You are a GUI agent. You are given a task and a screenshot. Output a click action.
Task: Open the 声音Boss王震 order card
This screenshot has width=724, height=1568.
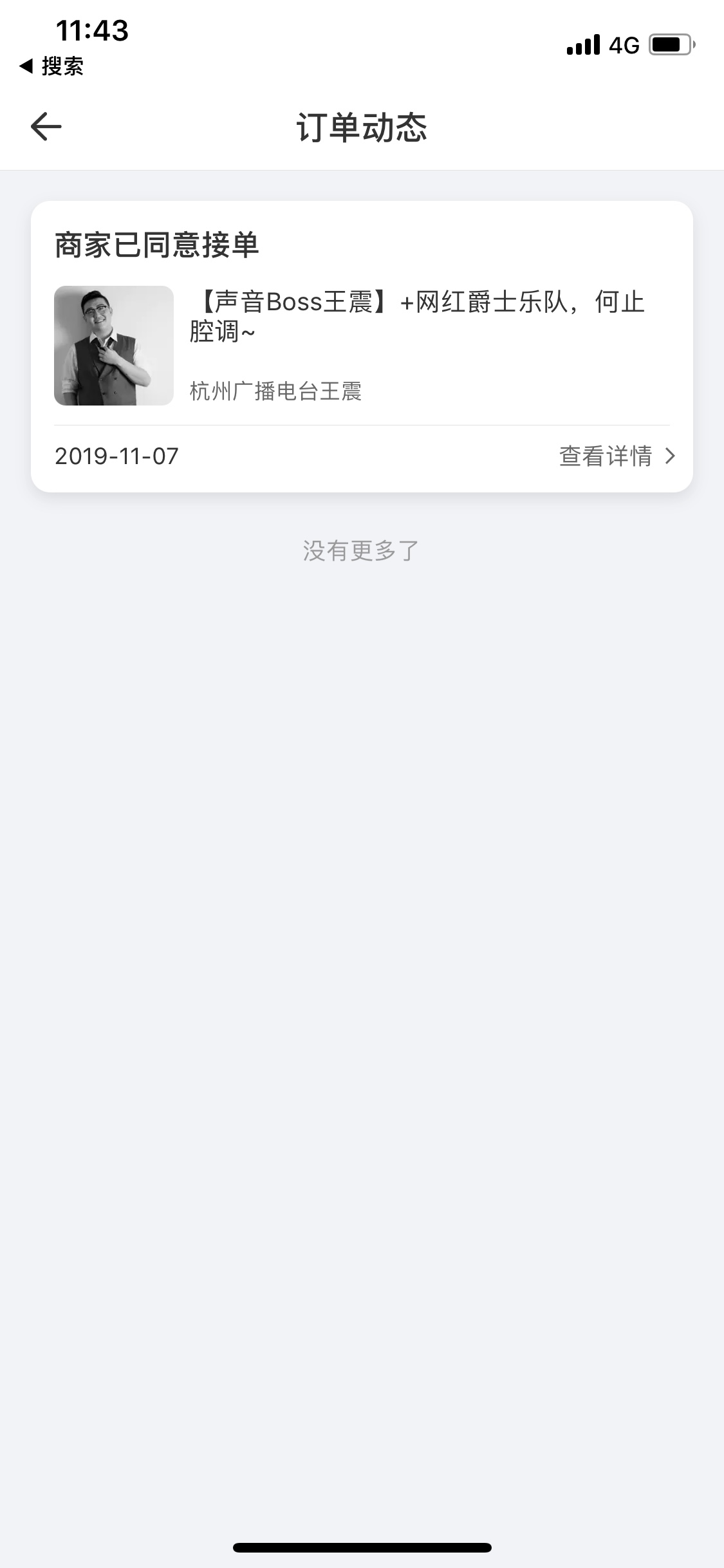[x=362, y=346]
